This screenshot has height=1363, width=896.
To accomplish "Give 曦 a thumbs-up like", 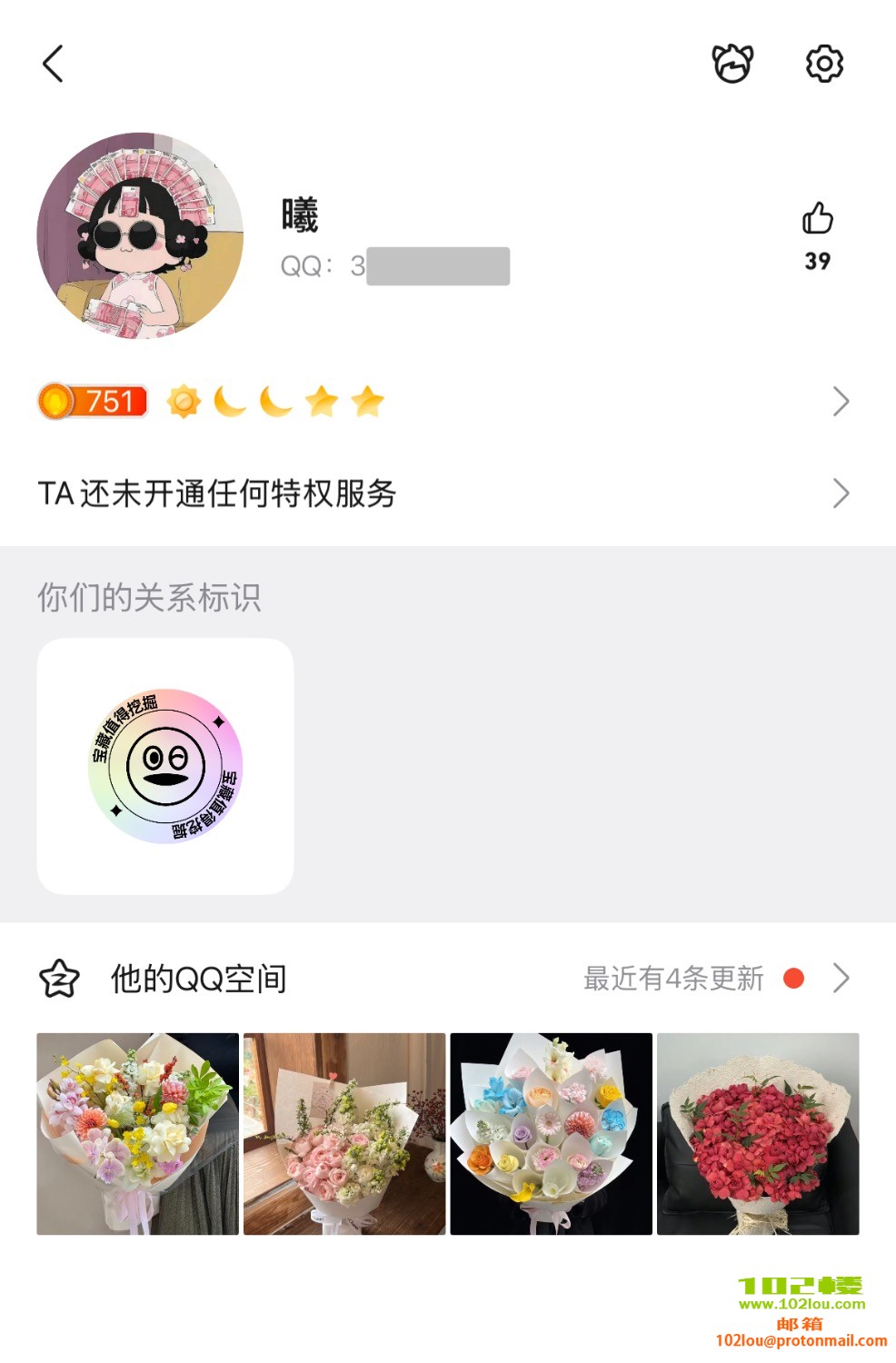I will [817, 219].
